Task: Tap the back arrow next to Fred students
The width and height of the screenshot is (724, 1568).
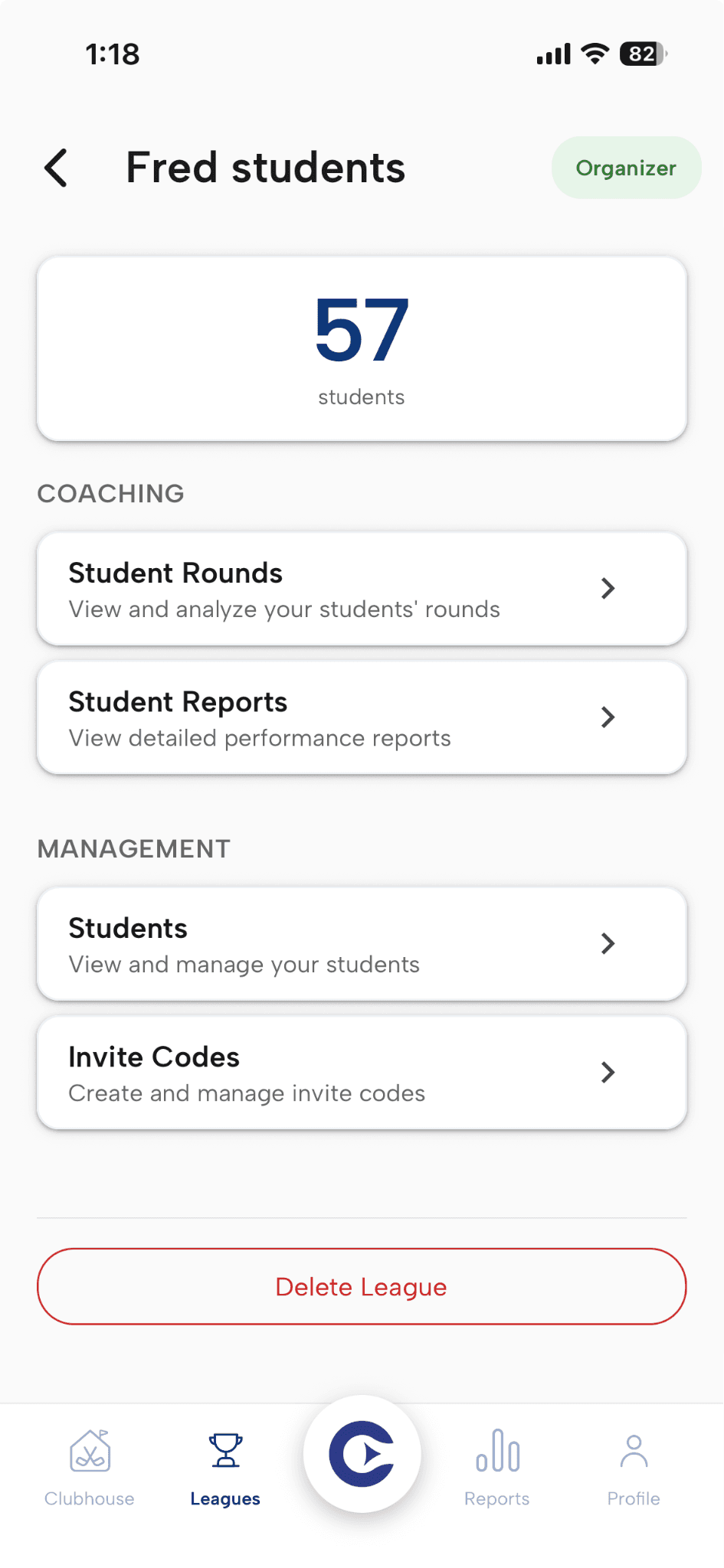Action: [57, 167]
